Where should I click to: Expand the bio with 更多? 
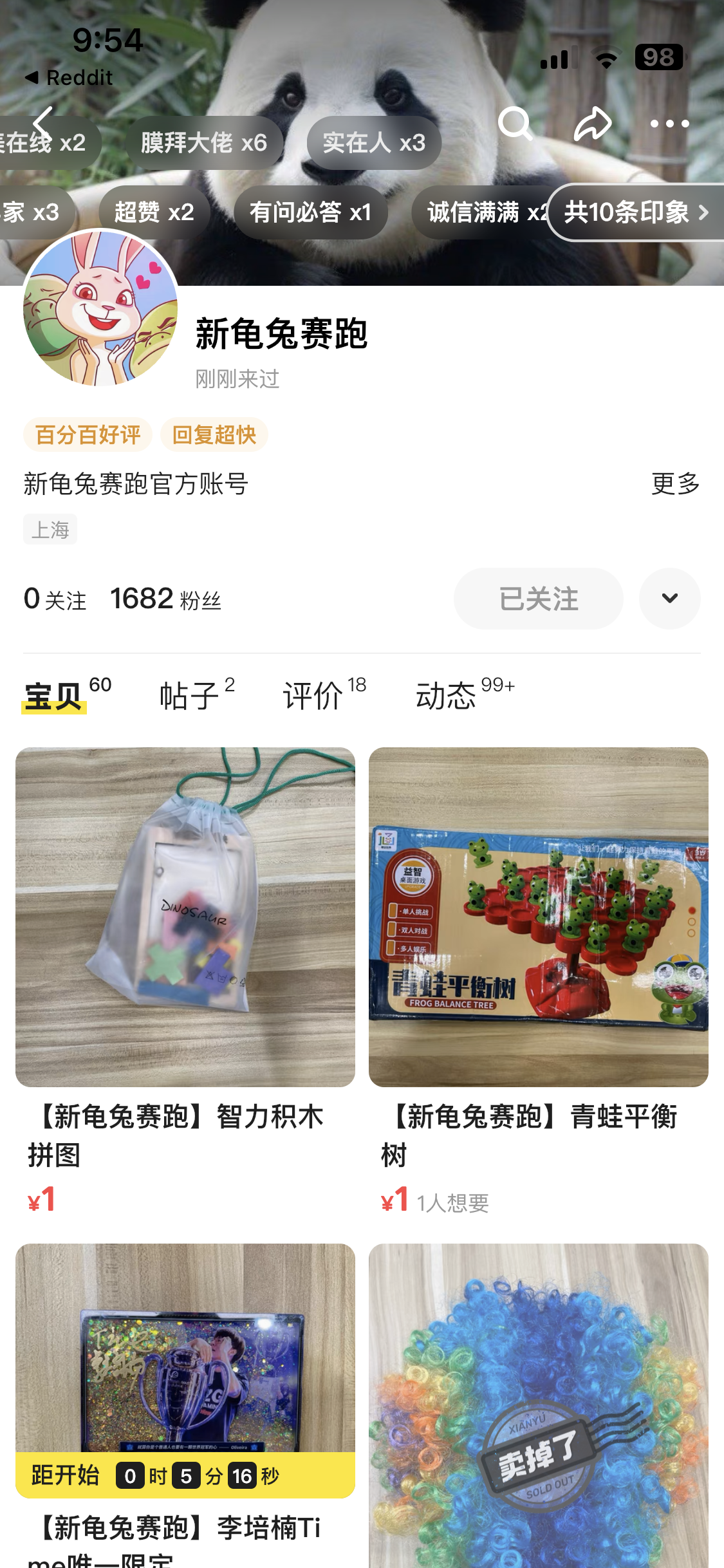coord(675,483)
